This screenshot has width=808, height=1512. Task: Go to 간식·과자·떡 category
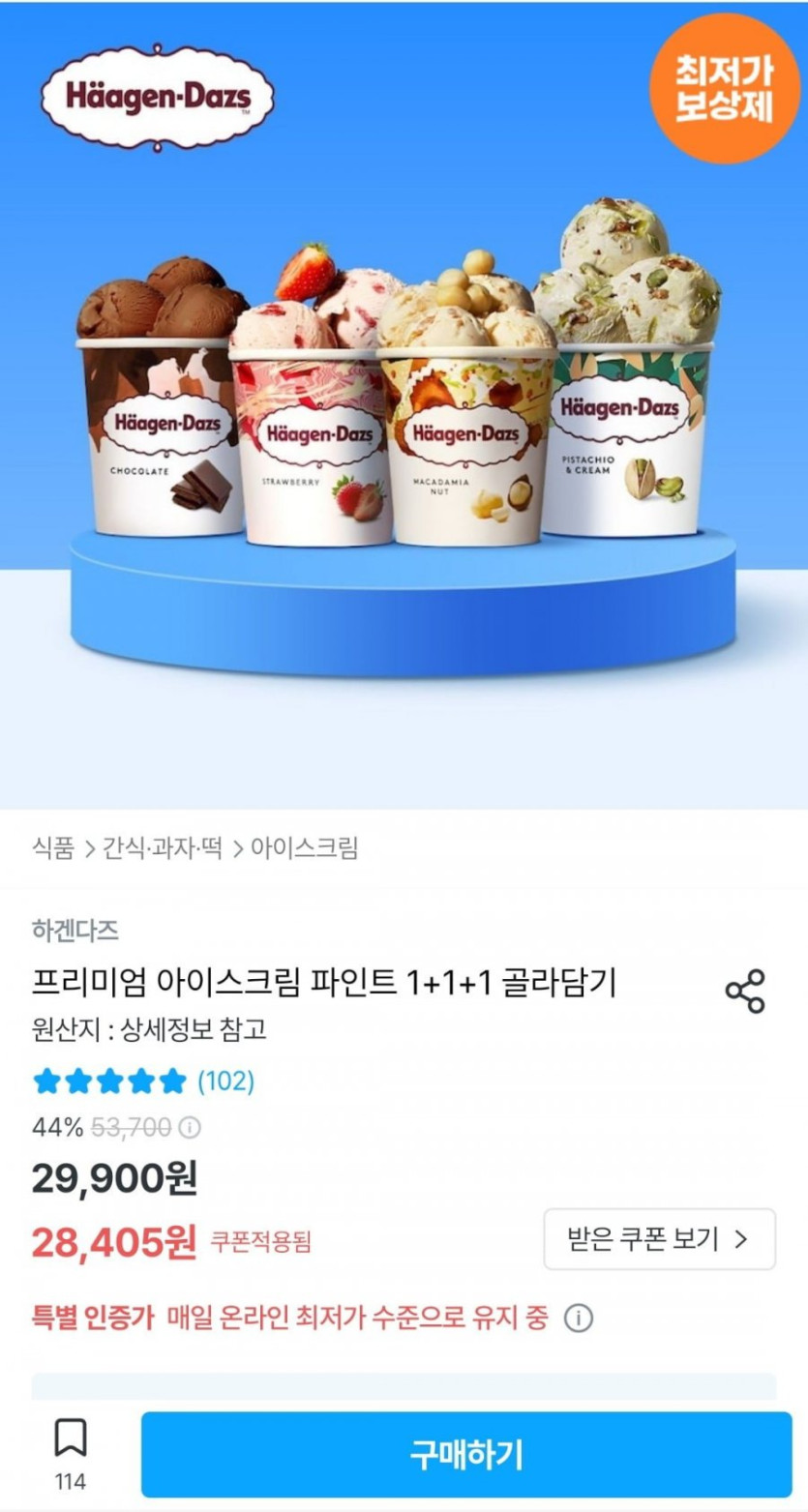click(x=164, y=848)
